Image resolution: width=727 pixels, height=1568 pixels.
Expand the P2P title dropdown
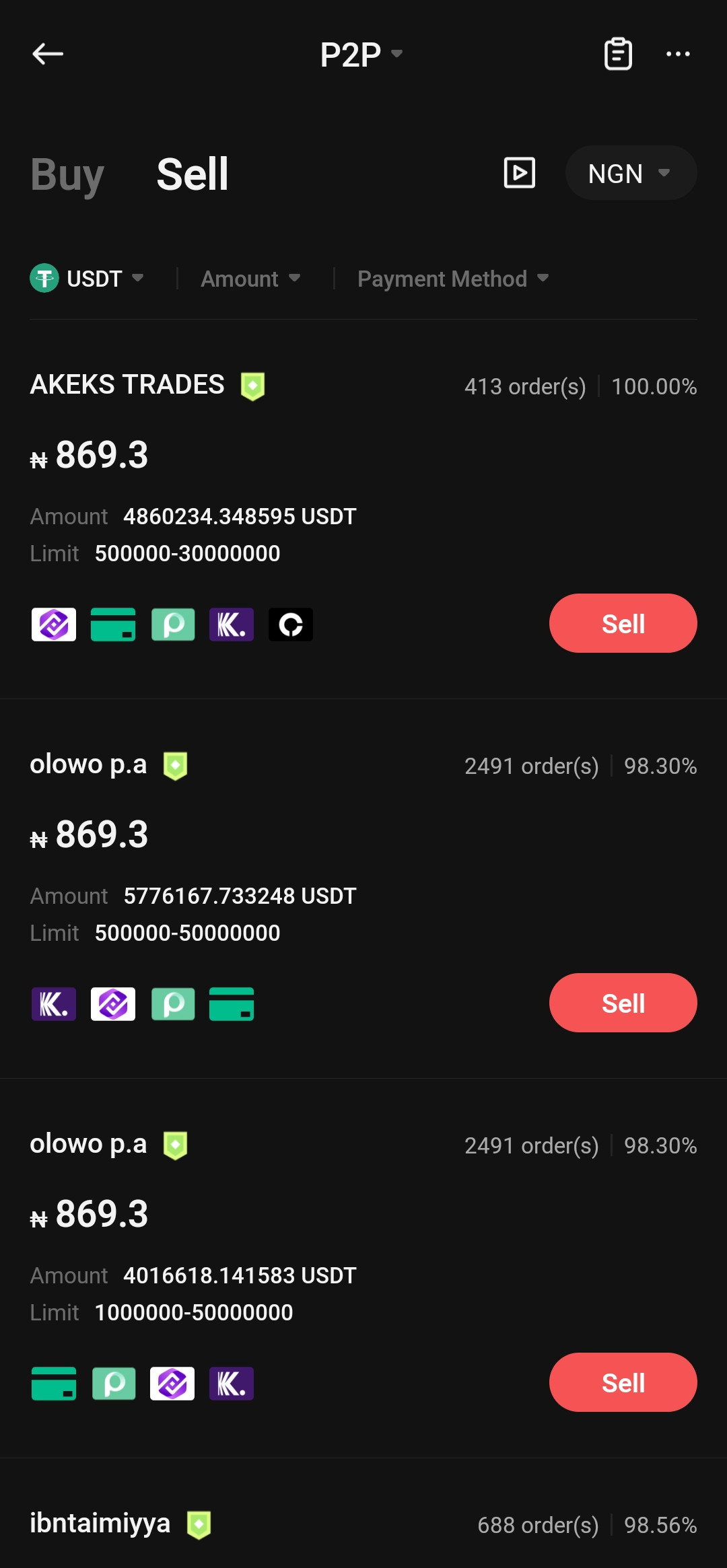(x=361, y=55)
